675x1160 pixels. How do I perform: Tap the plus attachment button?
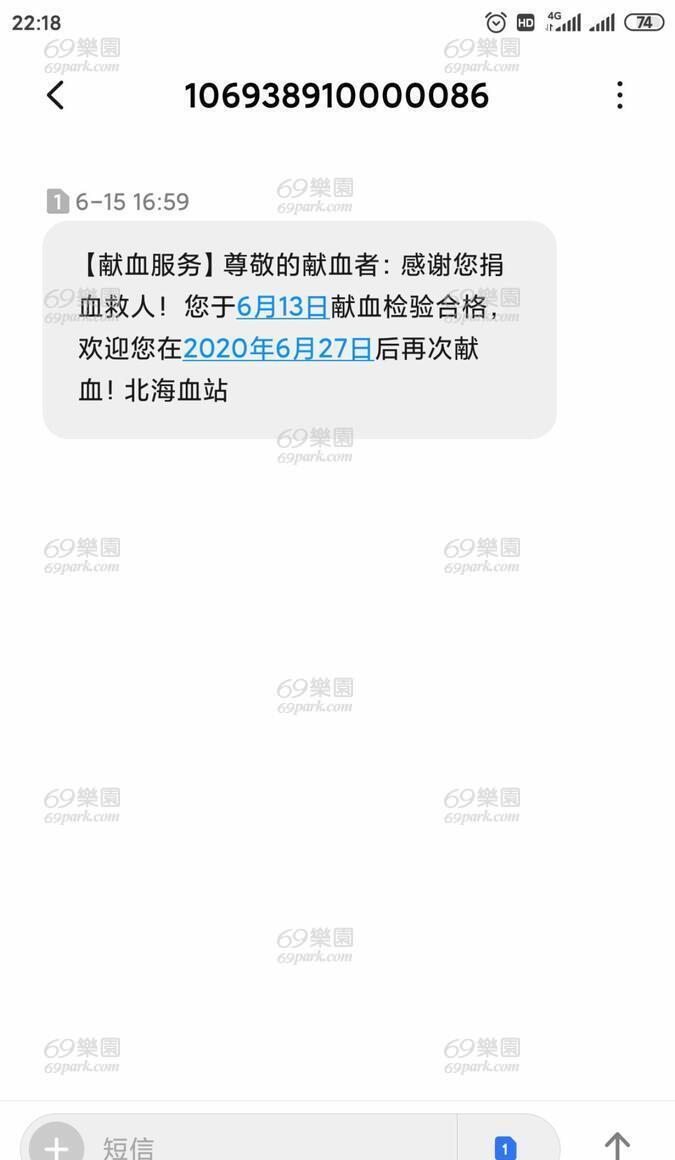(x=56, y=1144)
